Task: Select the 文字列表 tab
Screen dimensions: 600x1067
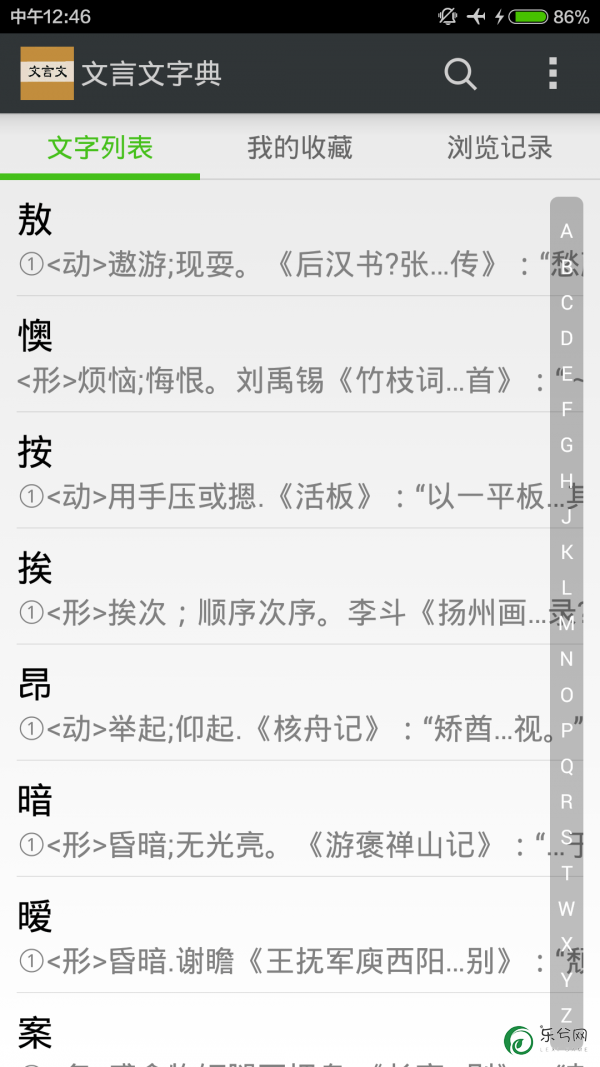Action: point(100,148)
